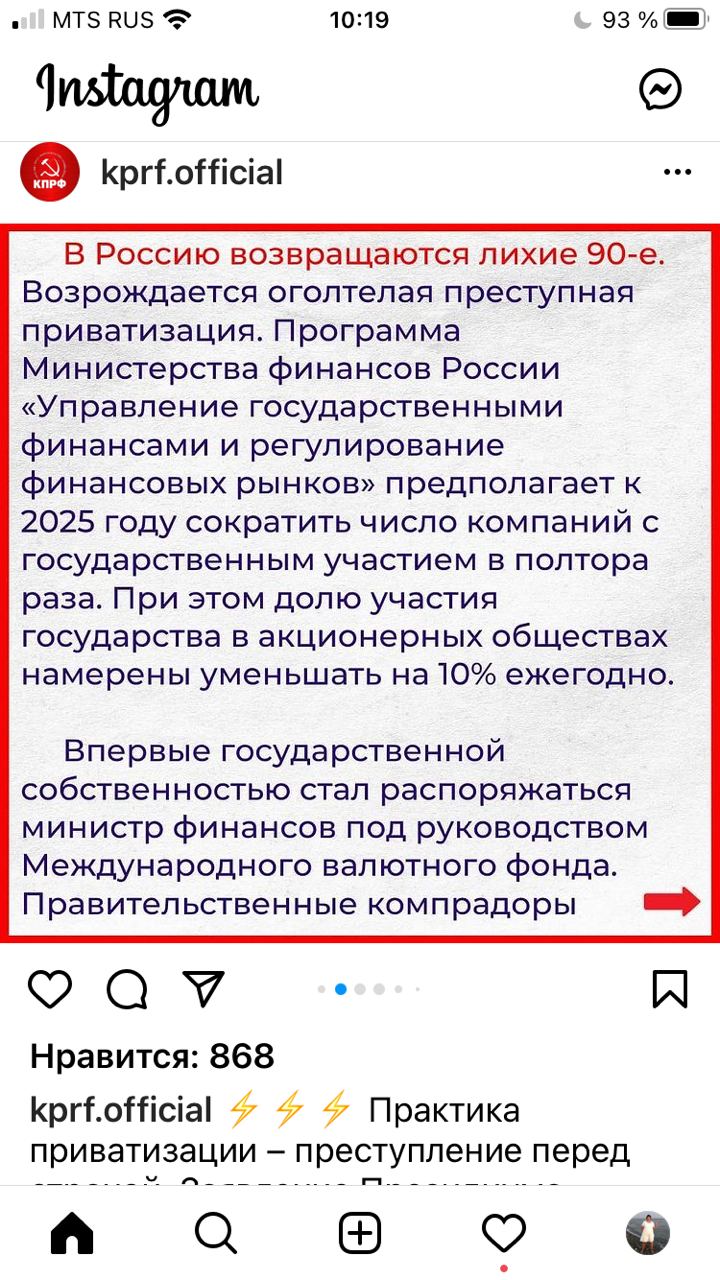This screenshot has width=720, height=1280.
Task: Go to the Home tab
Action: coord(72,1233)
